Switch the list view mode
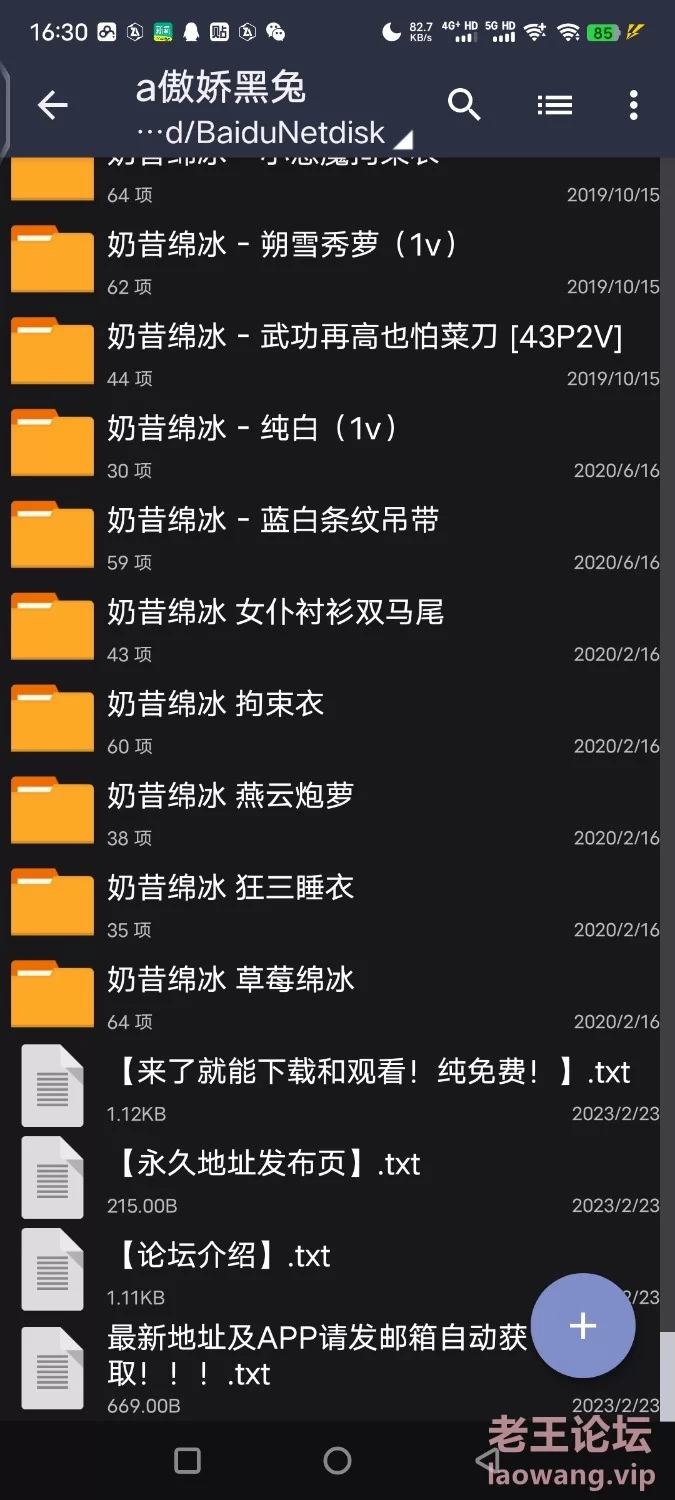The image size is (675, 1500). pos(554,105)
